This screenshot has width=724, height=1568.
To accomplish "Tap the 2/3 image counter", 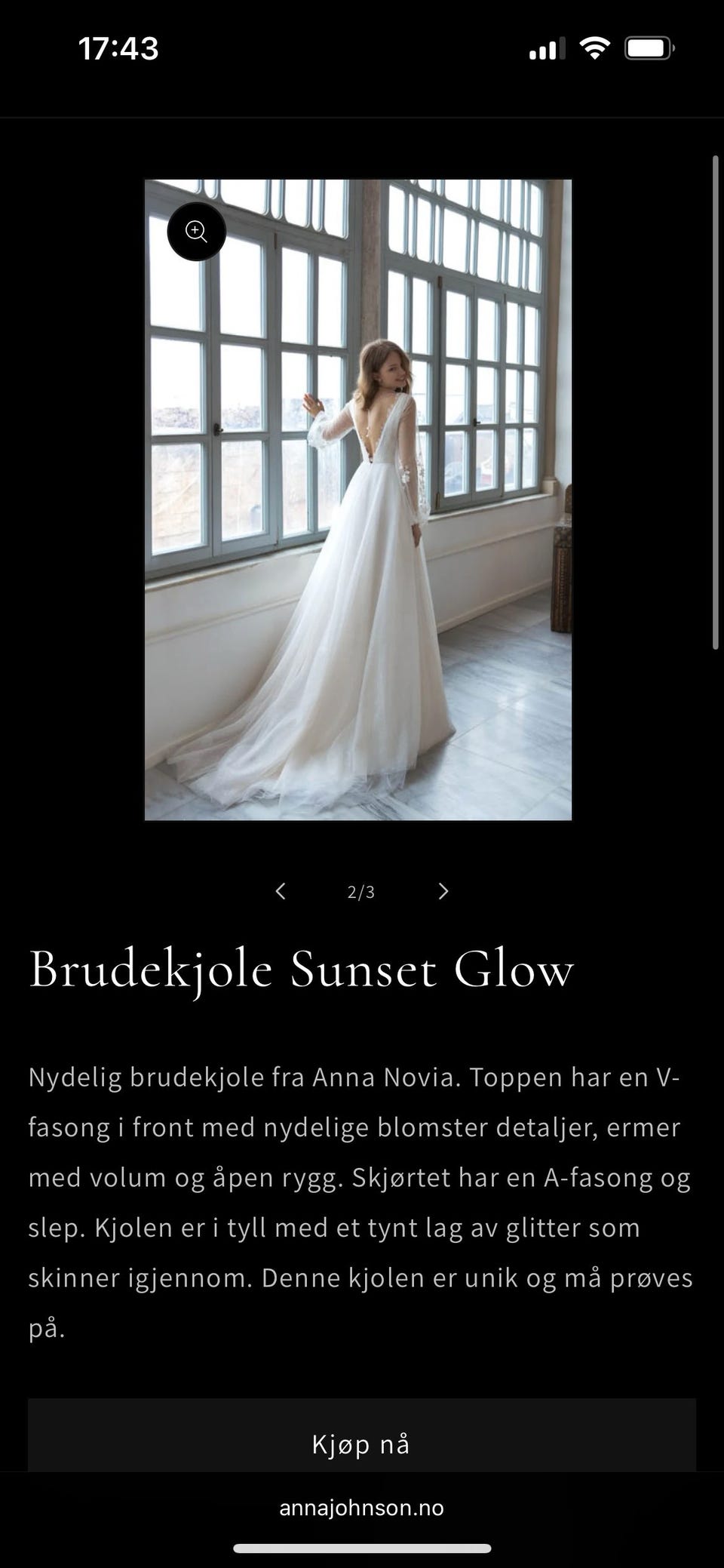I will click(361, 892).
